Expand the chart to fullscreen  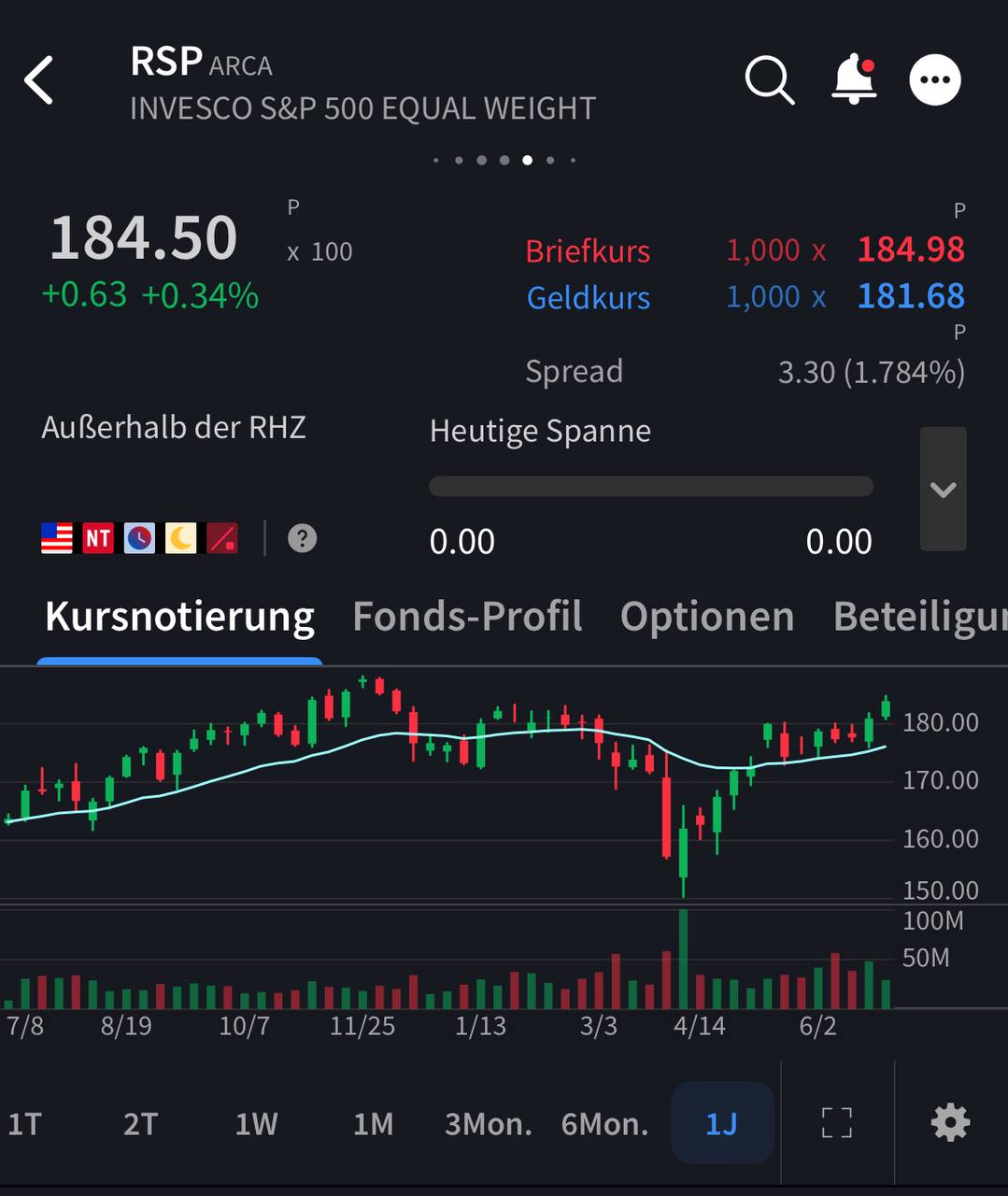pos(837,1123)
